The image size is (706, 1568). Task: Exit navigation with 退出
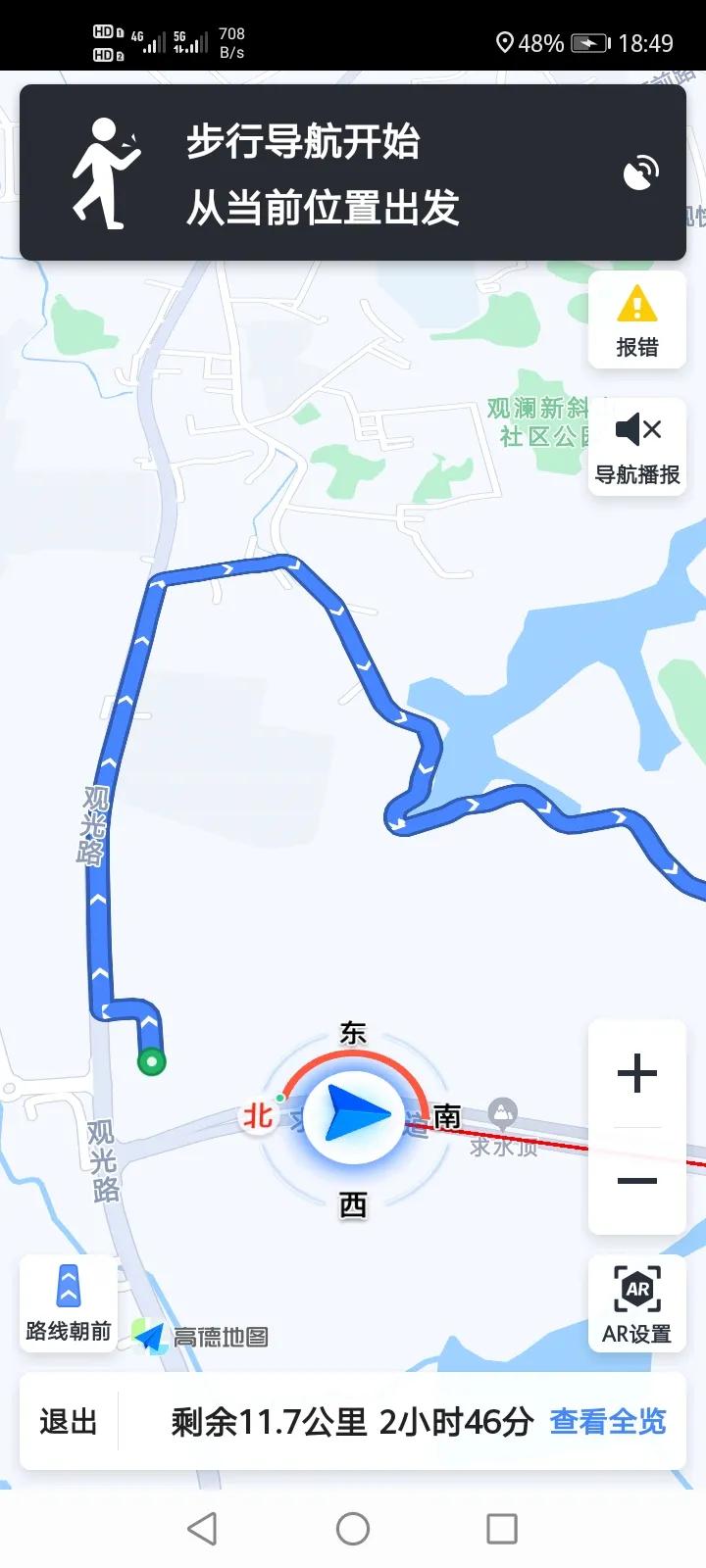pyautogui.click(x=69, y=1421)
